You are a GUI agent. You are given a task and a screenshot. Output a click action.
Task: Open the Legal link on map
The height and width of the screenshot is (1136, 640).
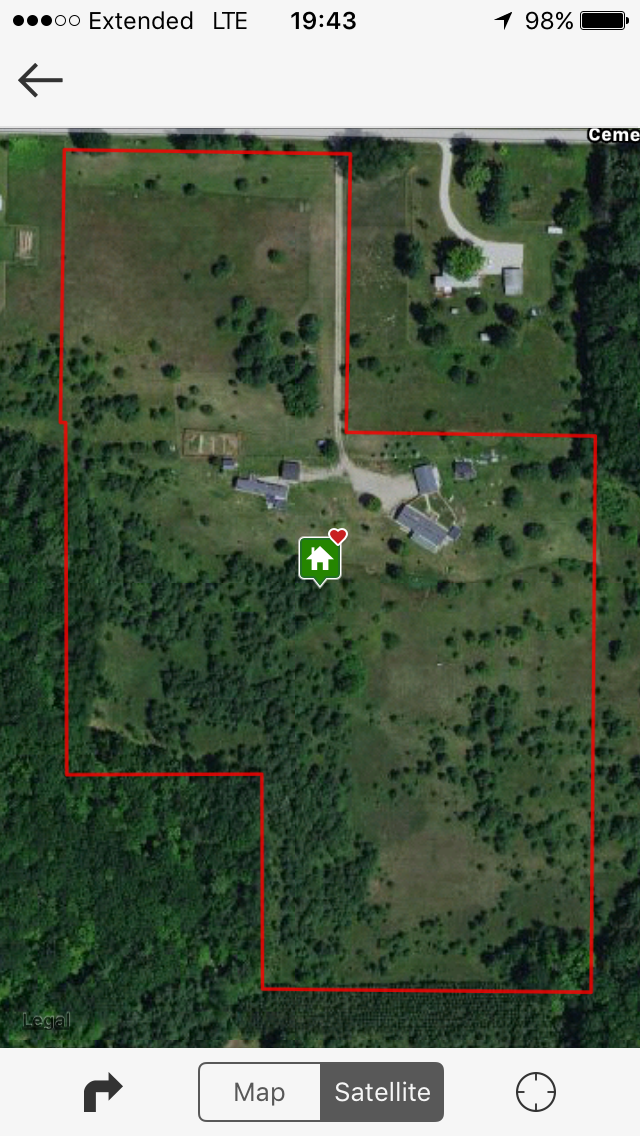pyautogui.click(x=47, y=1021)
